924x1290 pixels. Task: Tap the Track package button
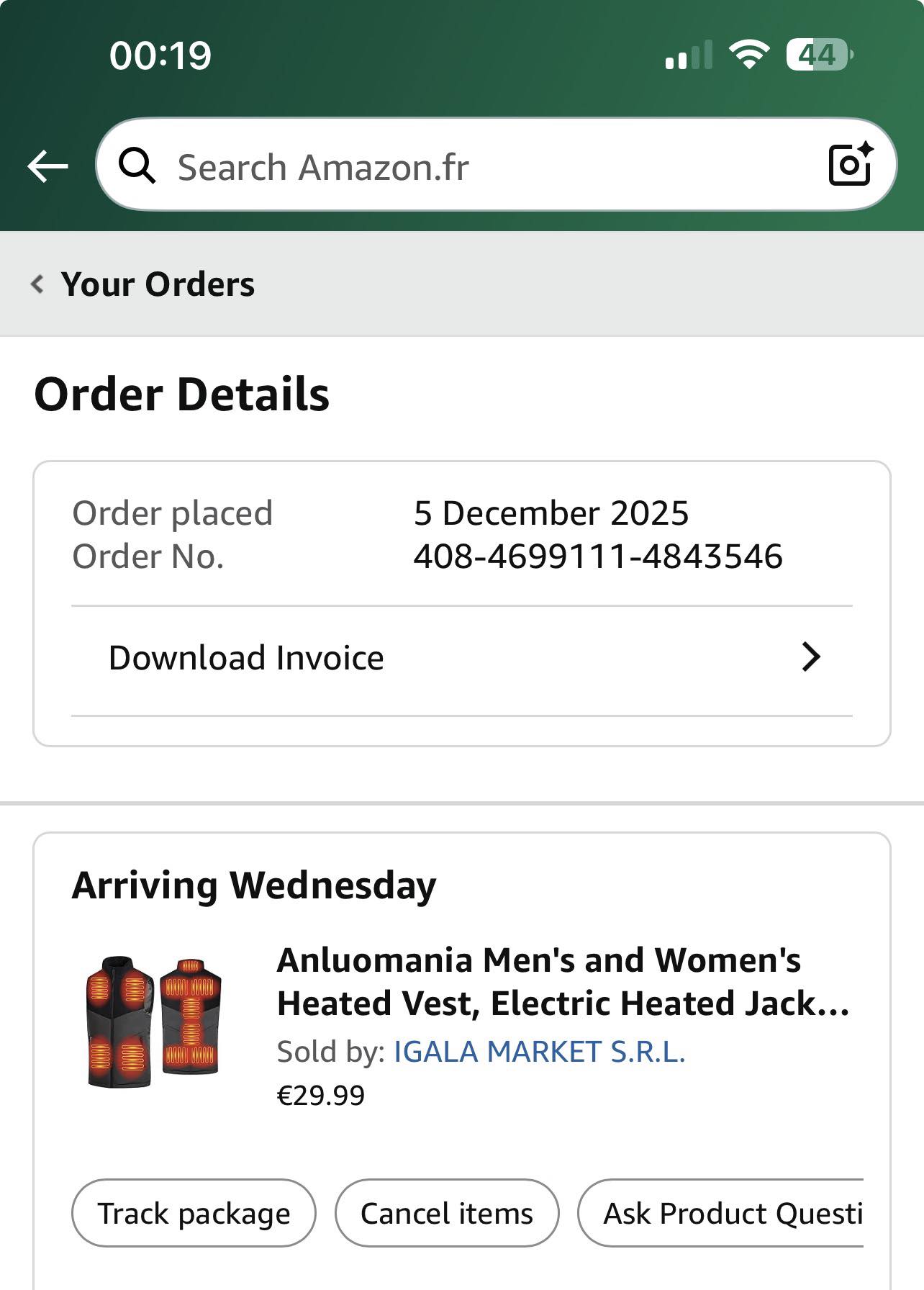coord(194,1213)
